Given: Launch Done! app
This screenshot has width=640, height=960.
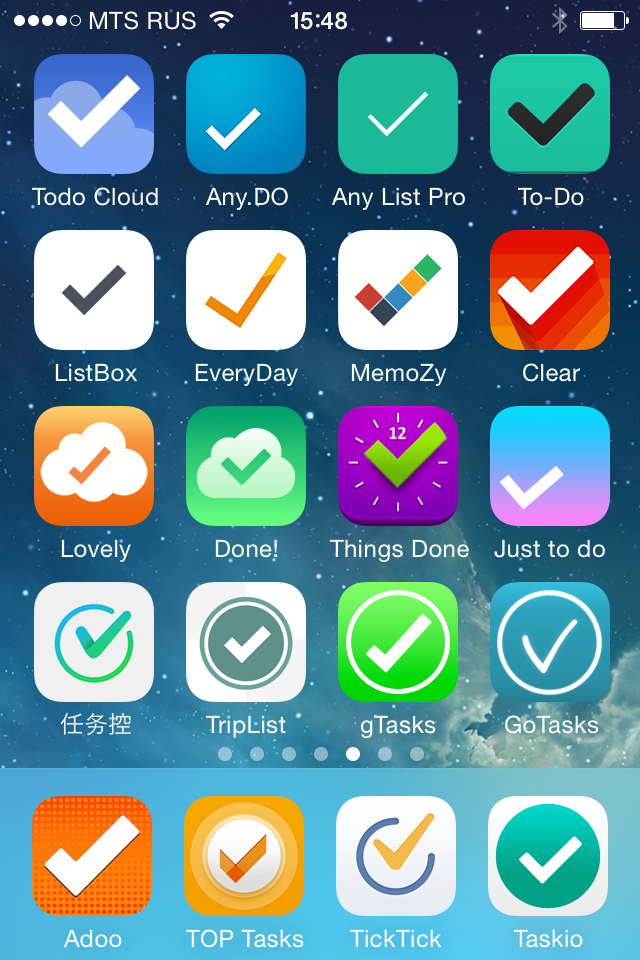Looking at the screenshot, I should (x=246, y=466).
